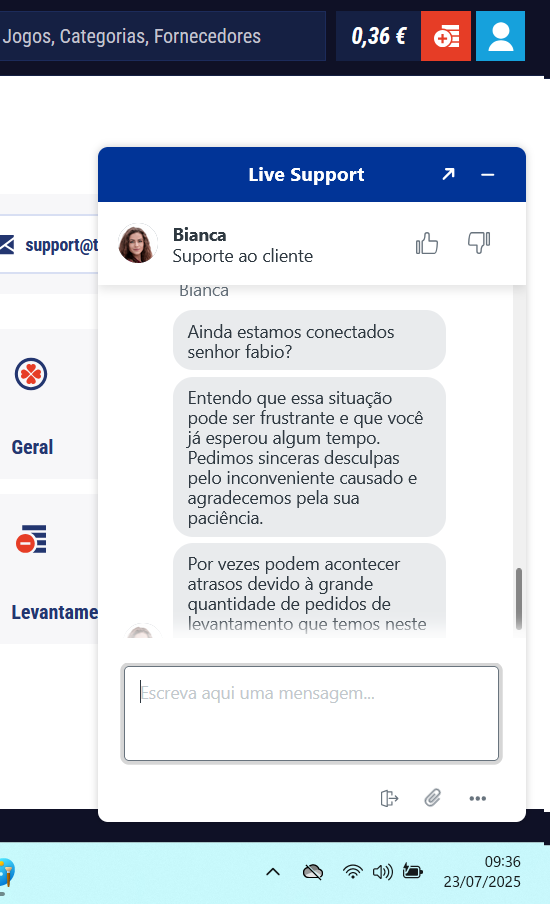This screenshot has width=550, height=904.
Task: Open the chat's more options dots
Action: tap(477, 798)
